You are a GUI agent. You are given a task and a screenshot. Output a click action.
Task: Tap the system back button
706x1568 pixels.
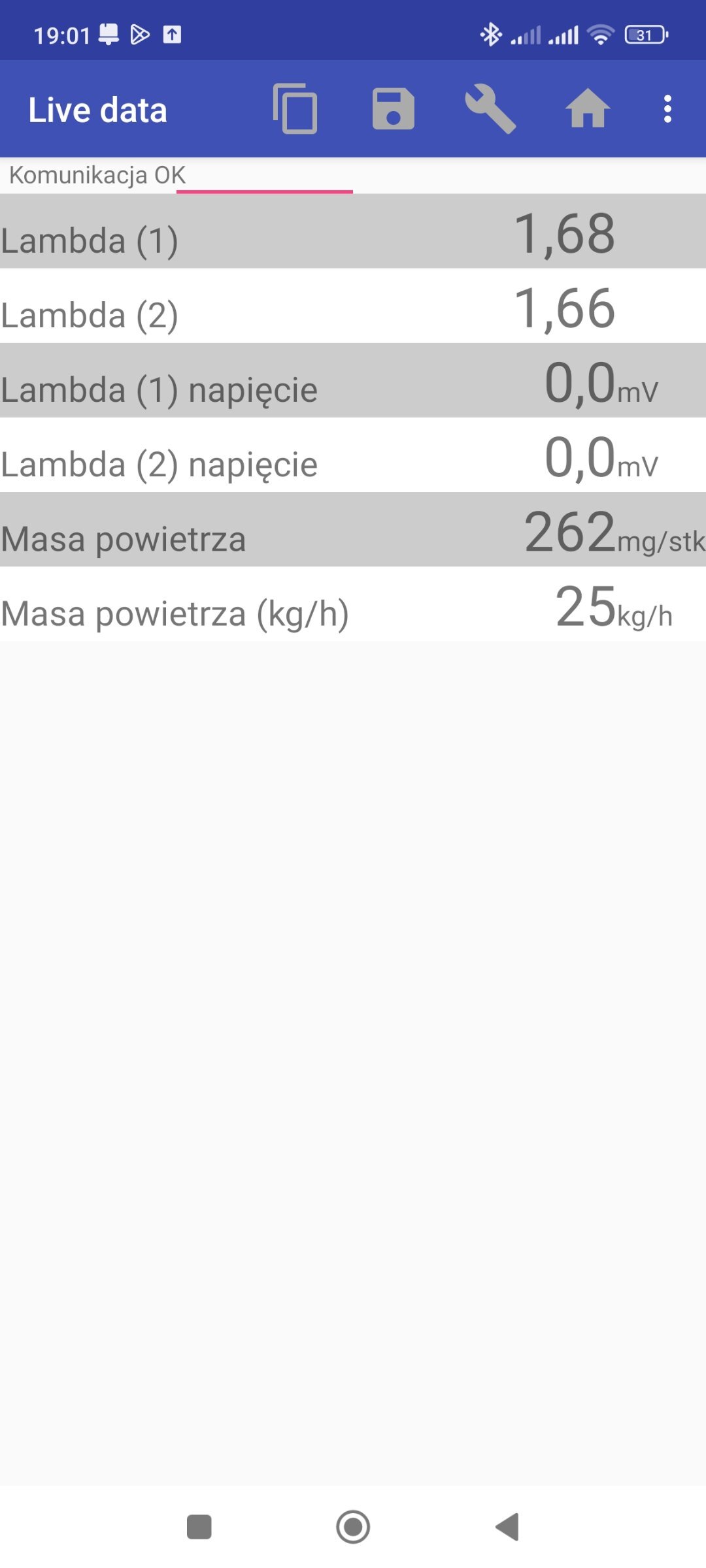507,1527
